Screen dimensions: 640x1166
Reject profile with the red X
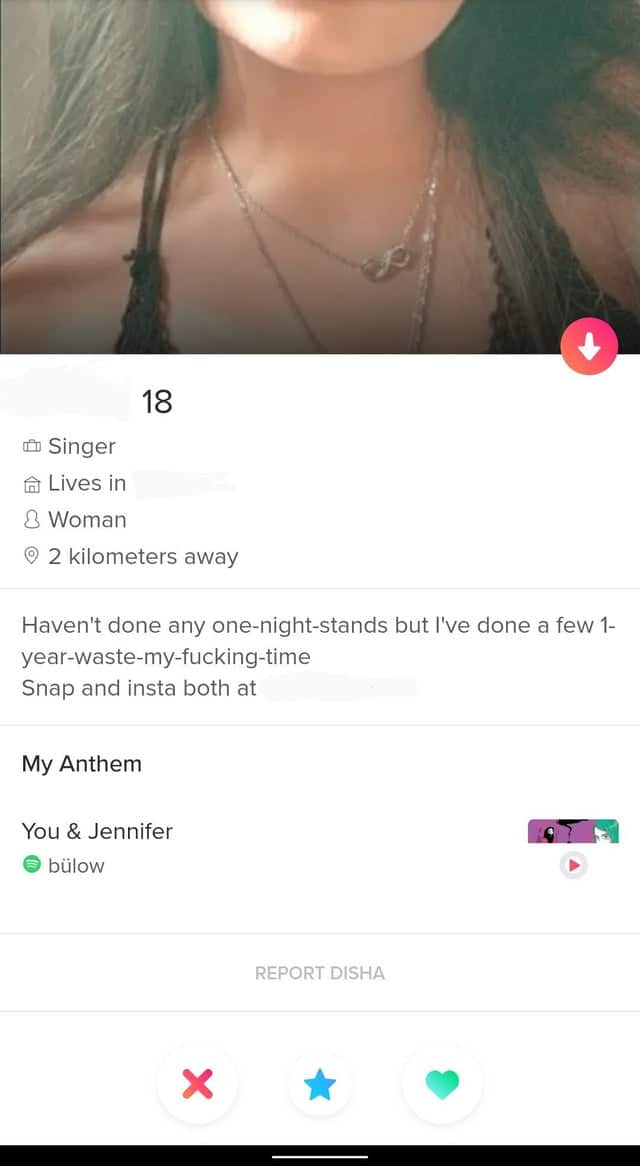[198, 1084]
